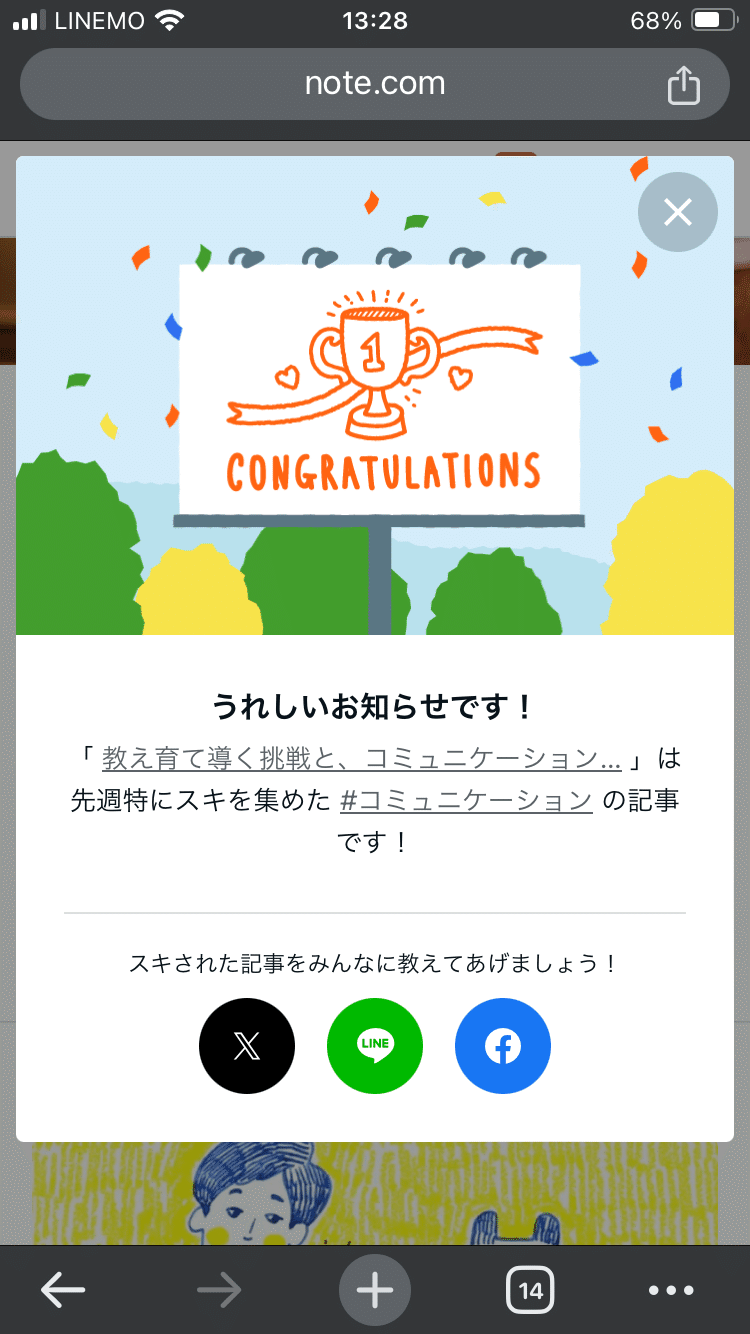The height and width of the screenshot is (1334, 750).
Task: Dismiss the congratulations popup with the X
Action: (x=677, y=212)
